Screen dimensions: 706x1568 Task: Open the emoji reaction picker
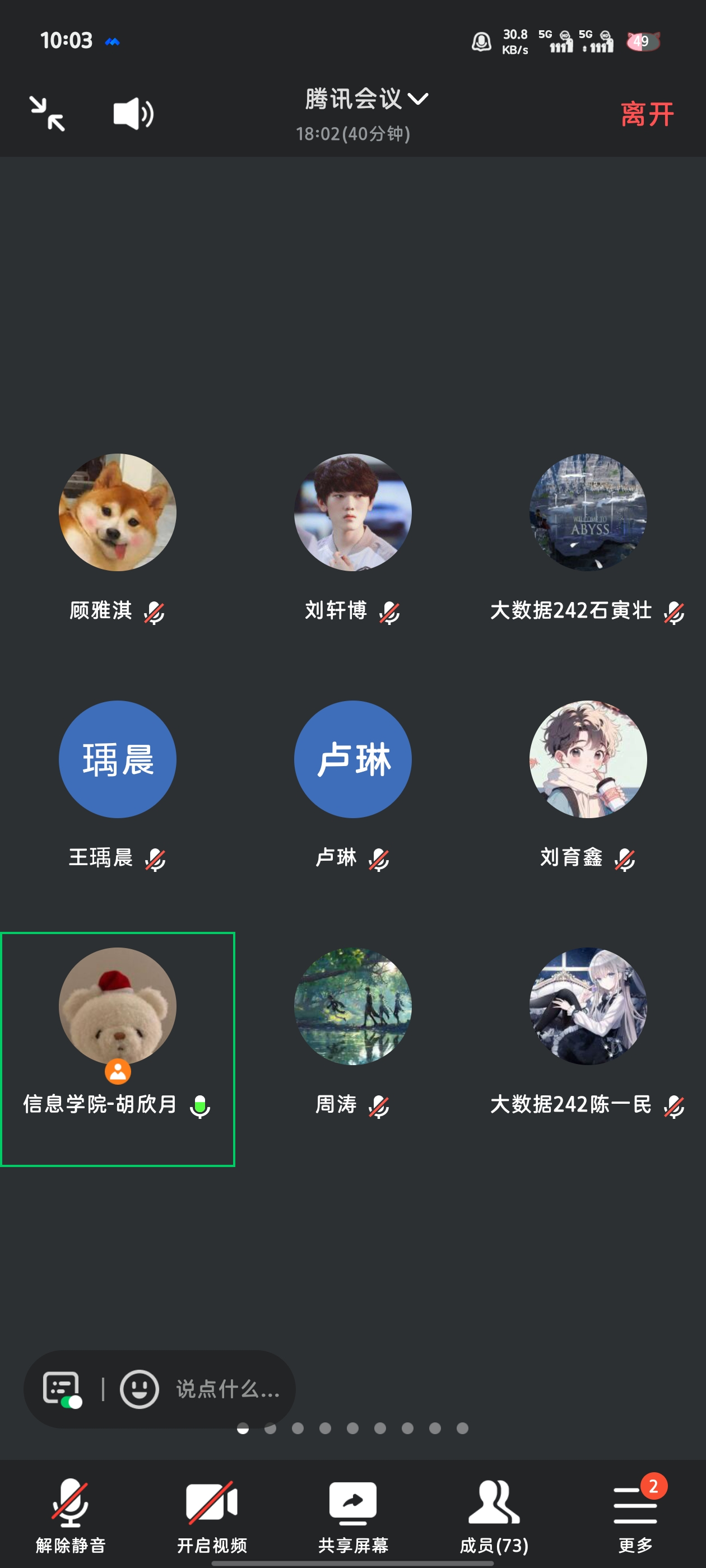140,1389
